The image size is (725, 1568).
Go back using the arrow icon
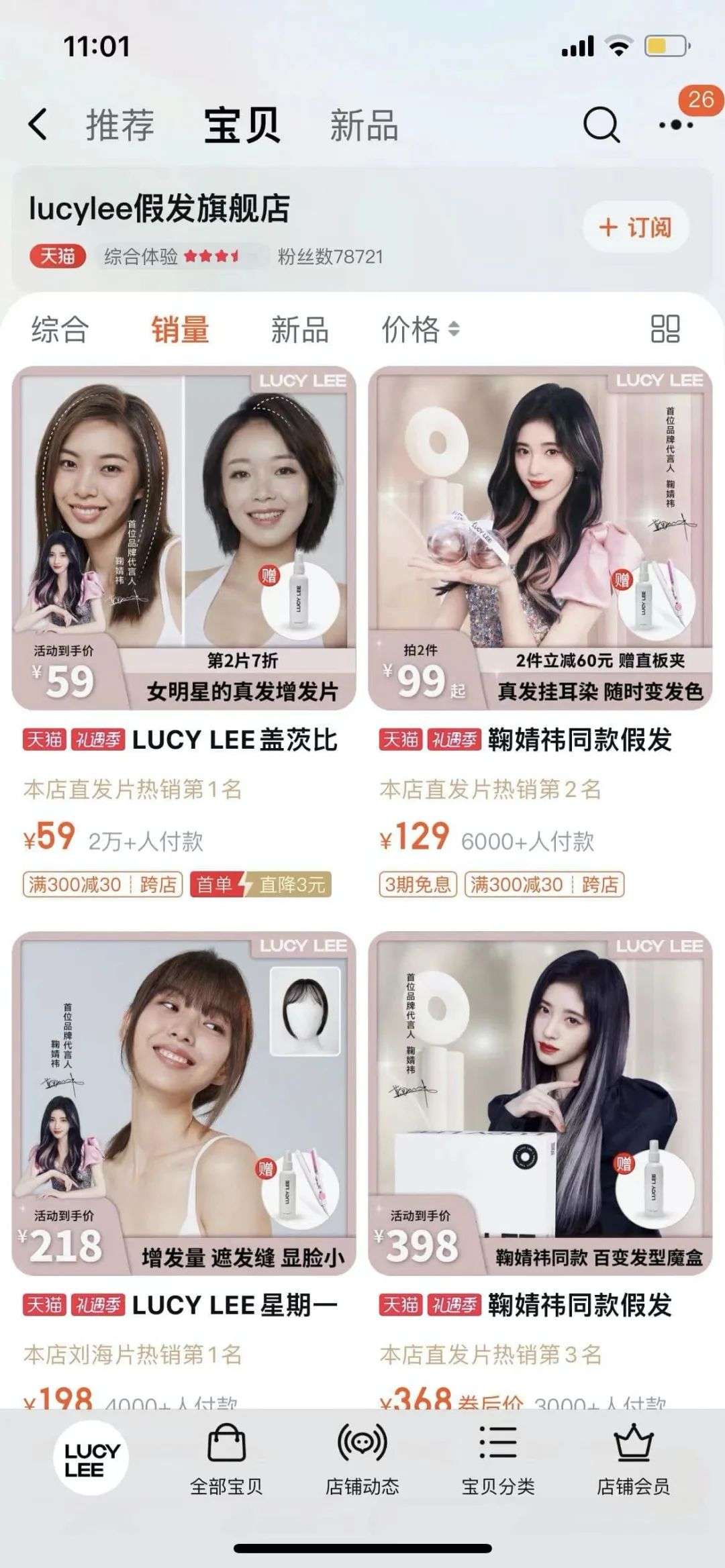pos(38,124)
